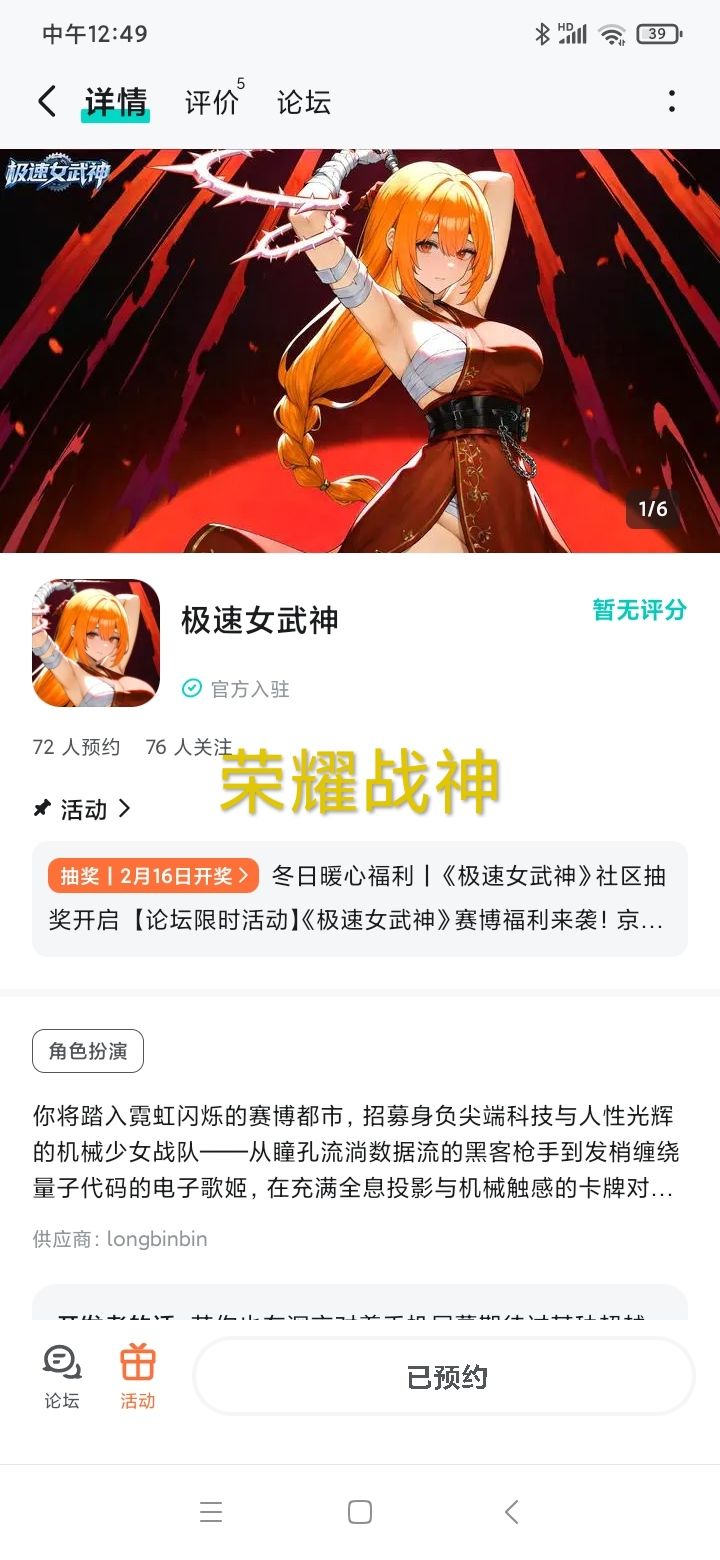Open the 论坛 forum icon at bottom
The width and height of the screenshot is (720, 1560).
pyautogui.click(x=61, y=1375)
